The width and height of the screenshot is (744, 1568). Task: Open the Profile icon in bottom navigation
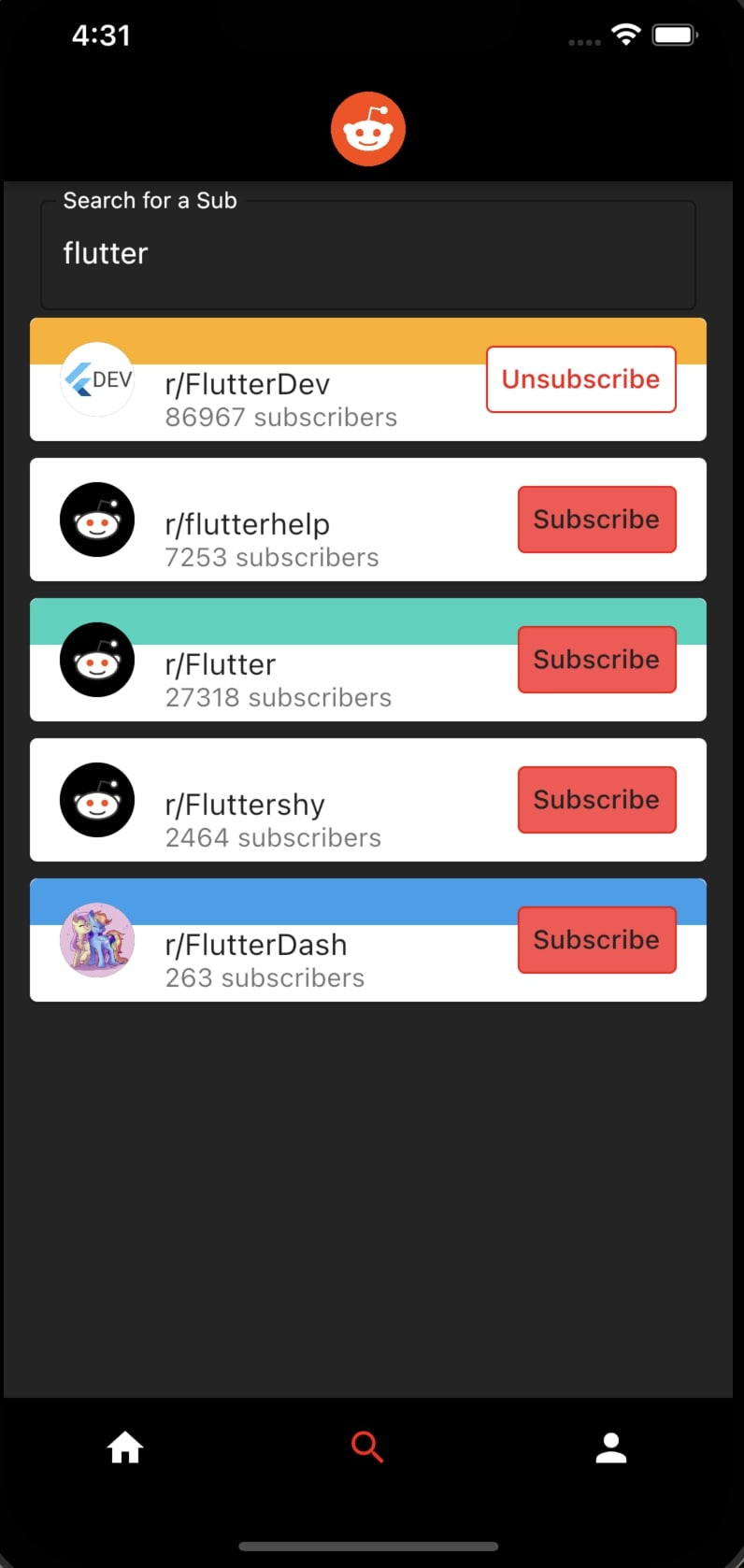pyautogui.click(x=610, y=1447)
